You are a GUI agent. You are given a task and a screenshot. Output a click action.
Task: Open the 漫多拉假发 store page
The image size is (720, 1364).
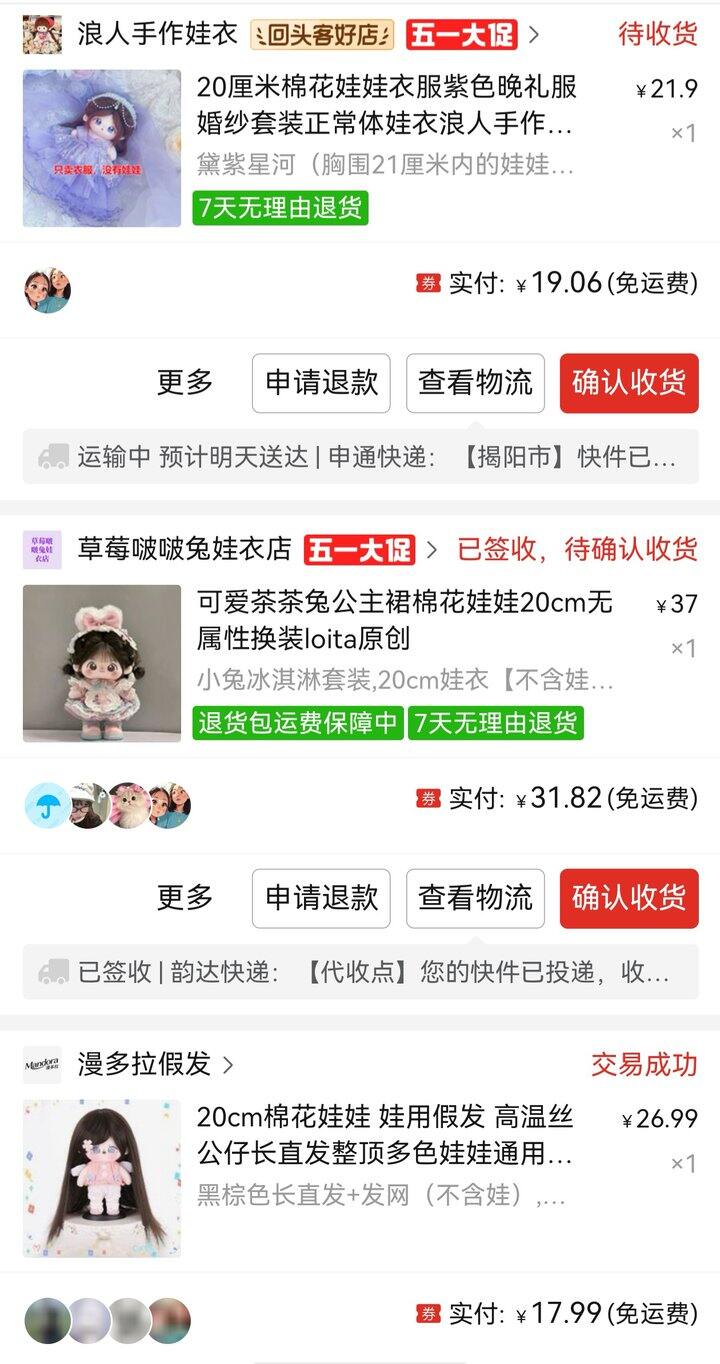click(144, 1064)
